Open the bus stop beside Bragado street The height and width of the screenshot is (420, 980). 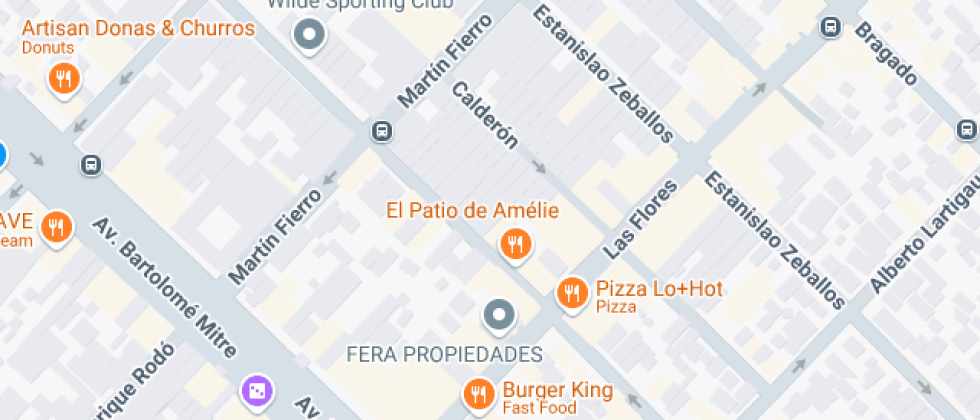coord(830,27)
